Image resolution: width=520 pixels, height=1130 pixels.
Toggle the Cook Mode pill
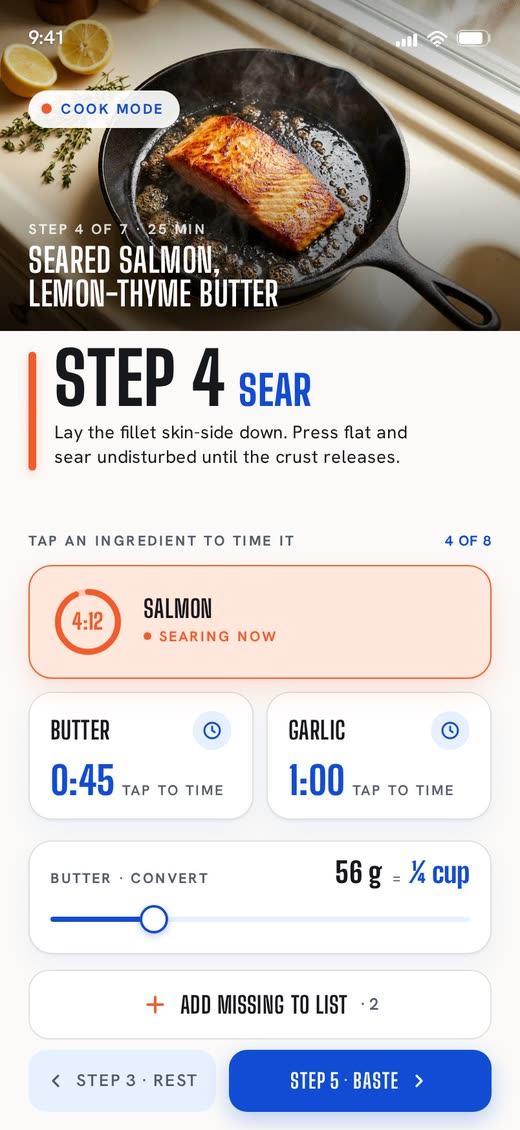pyautogui.click(x=104, y=109)
